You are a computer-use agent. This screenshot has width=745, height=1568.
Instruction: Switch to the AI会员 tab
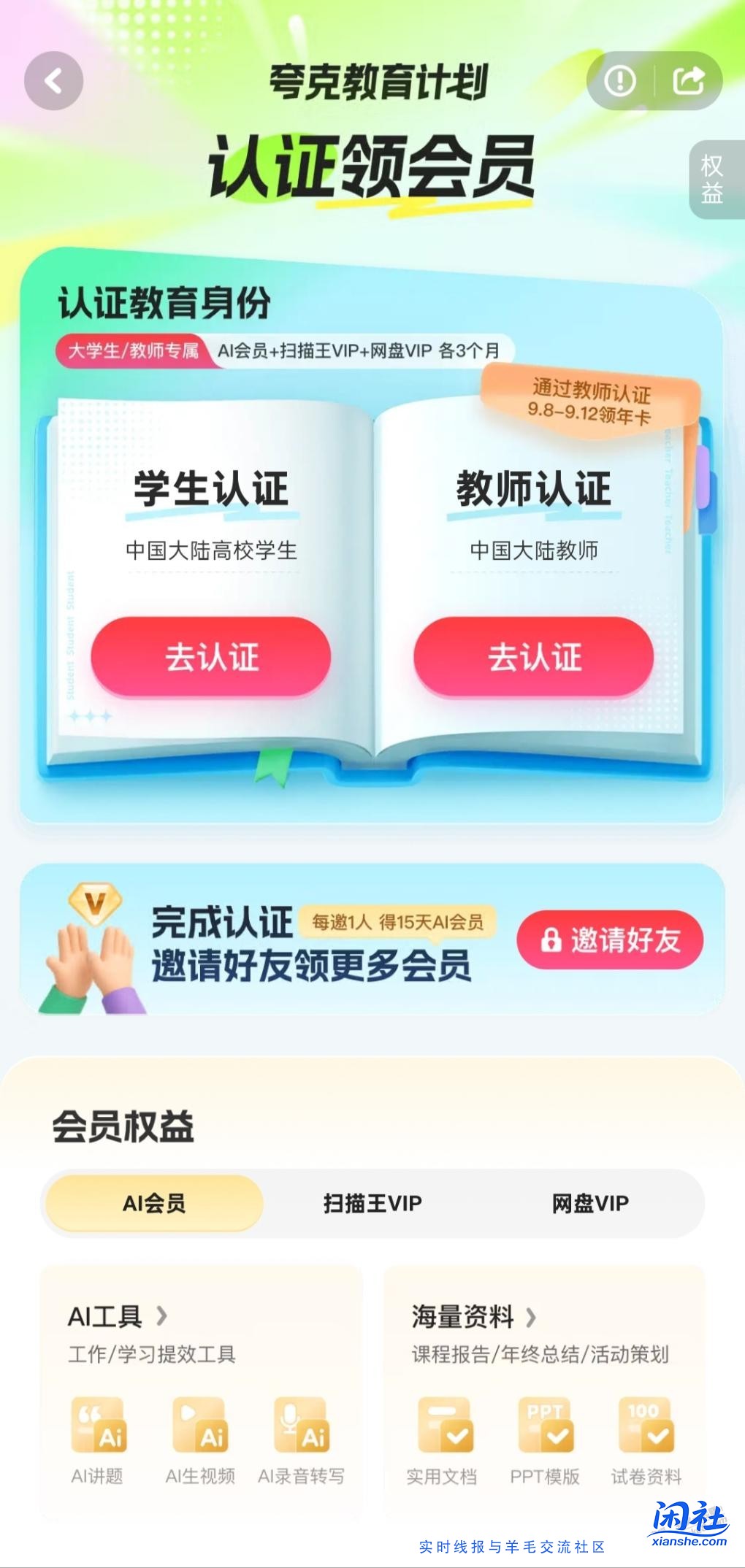pyautogui.click(x=154, y=1203)
